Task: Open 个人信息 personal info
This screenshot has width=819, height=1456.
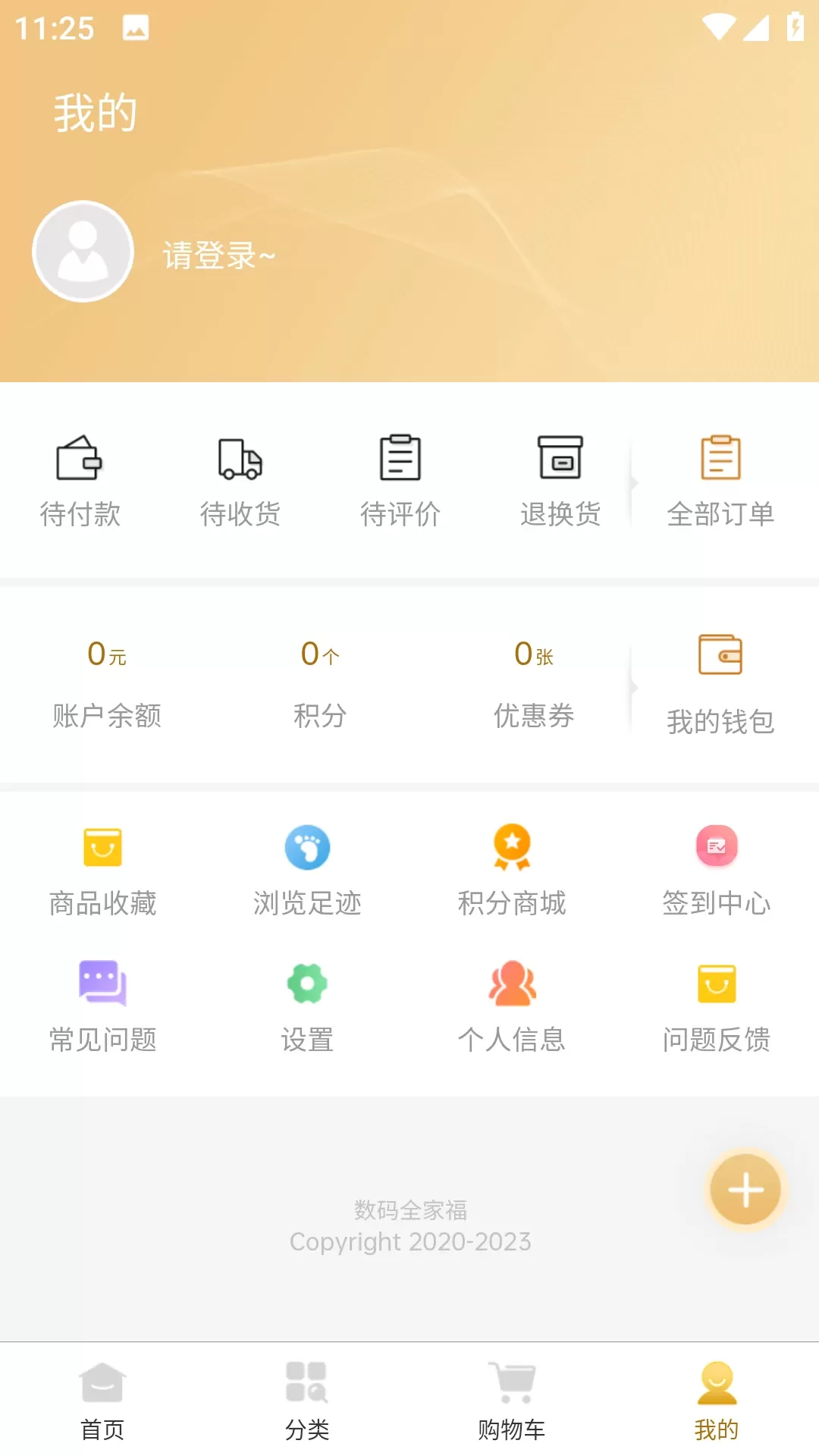Action: click(512, 1007)
